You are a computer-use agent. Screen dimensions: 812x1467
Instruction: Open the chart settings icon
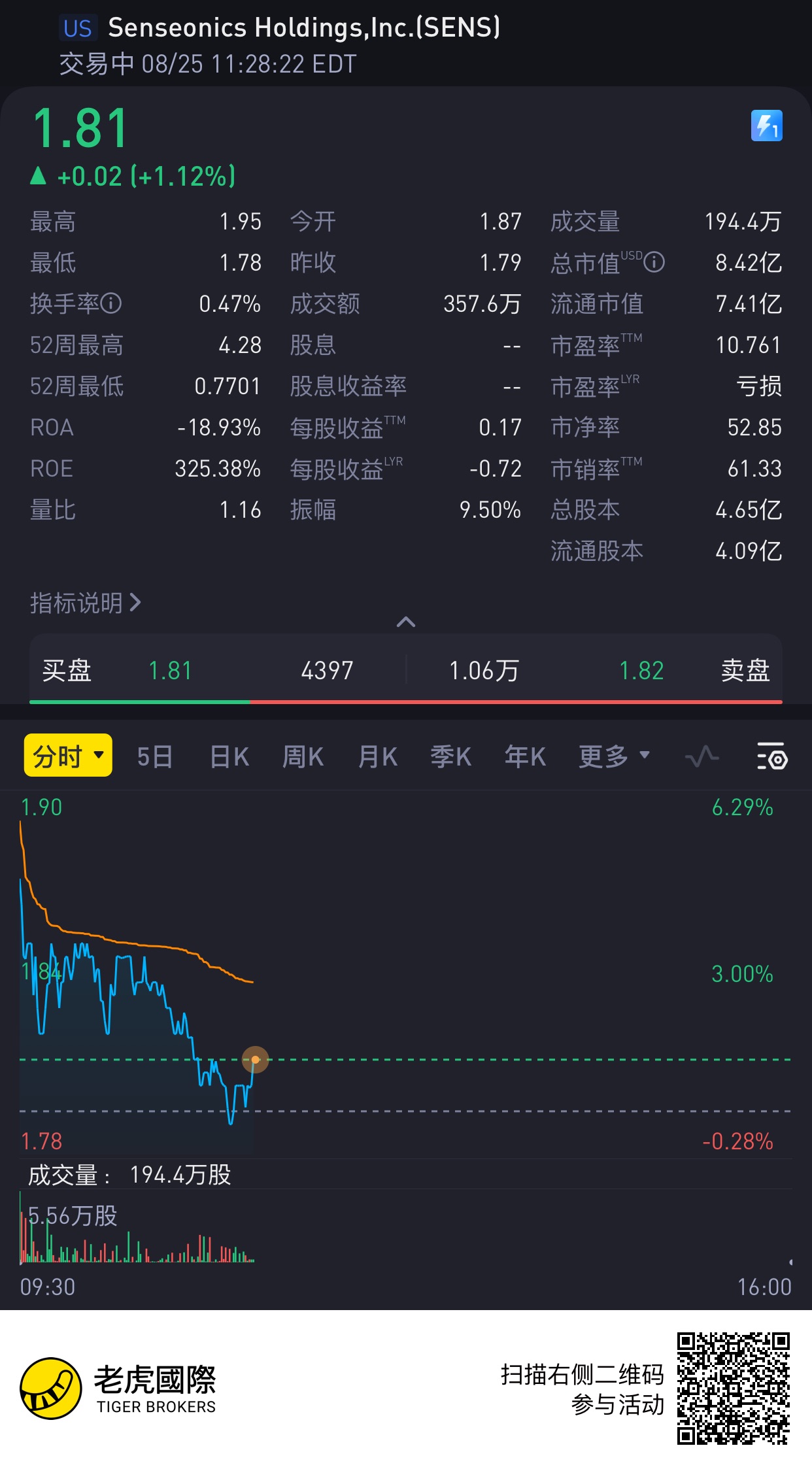tap(772, 757)
